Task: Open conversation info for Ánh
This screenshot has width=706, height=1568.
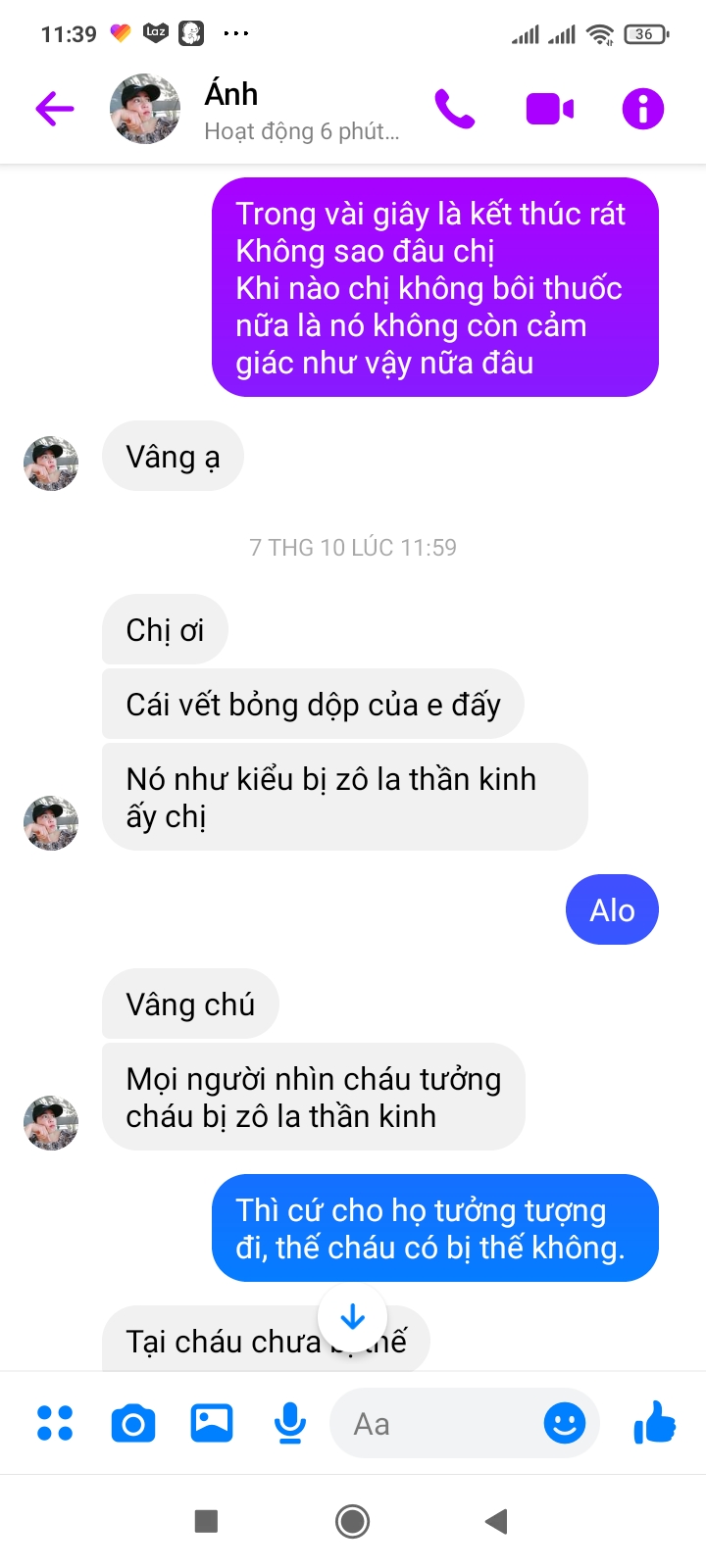Action: click(x=643, y=109)
